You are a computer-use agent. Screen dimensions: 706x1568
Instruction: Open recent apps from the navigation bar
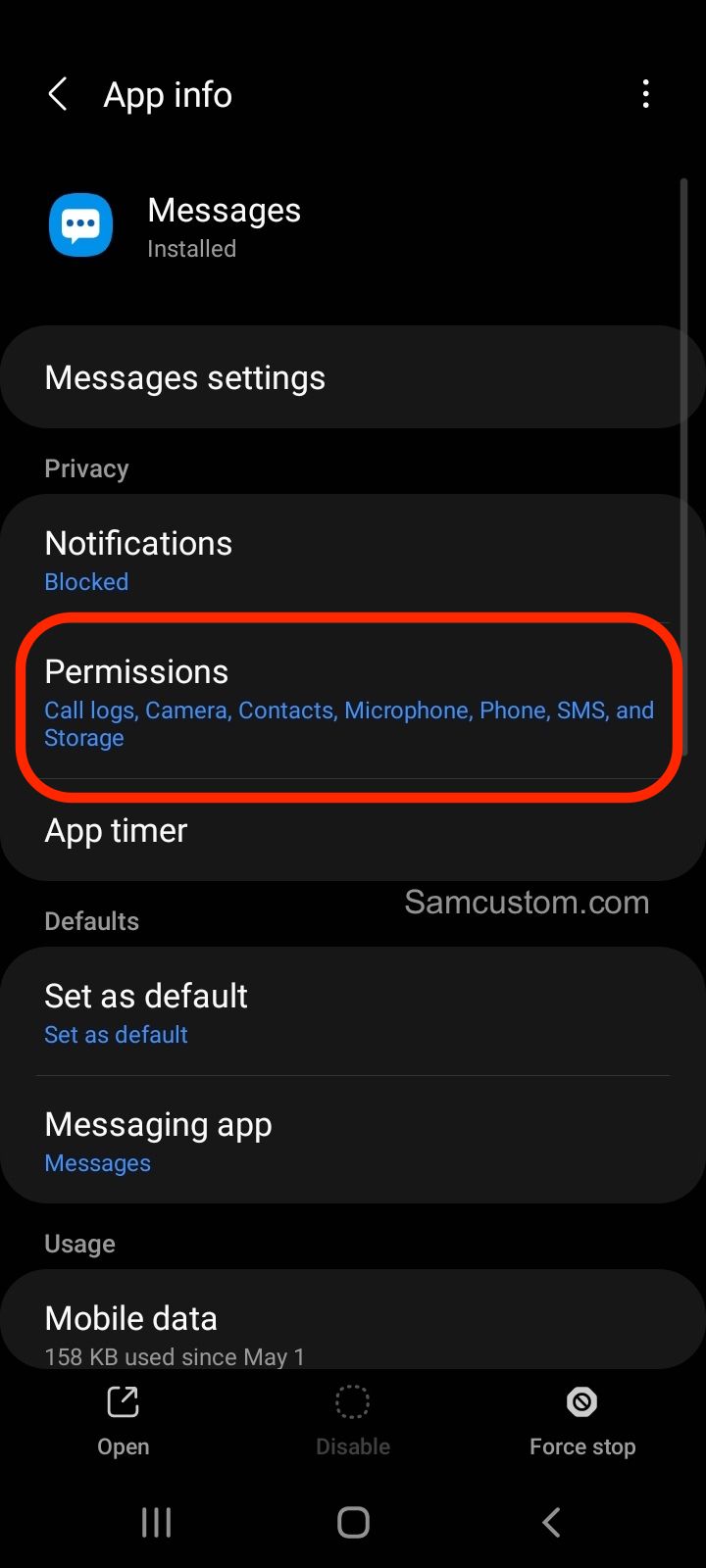pyautogui.click(x=156, y=1522)
